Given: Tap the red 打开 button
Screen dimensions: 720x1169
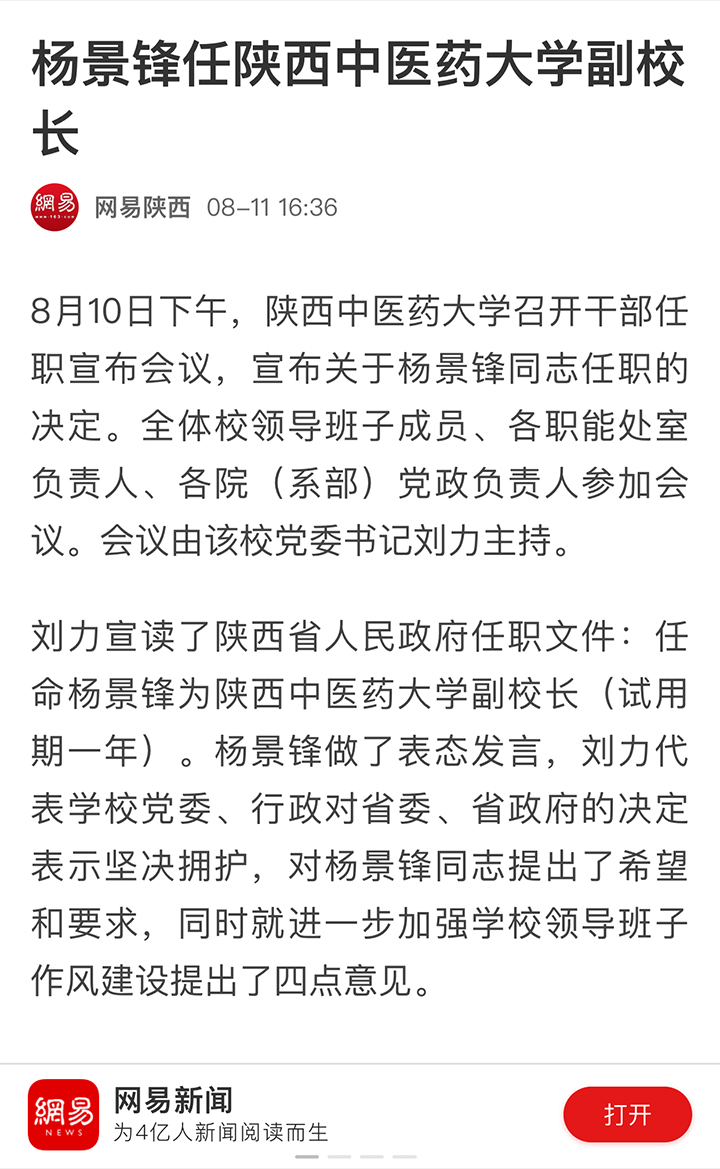Looking at the screenshot, I should click(627, 1114).
